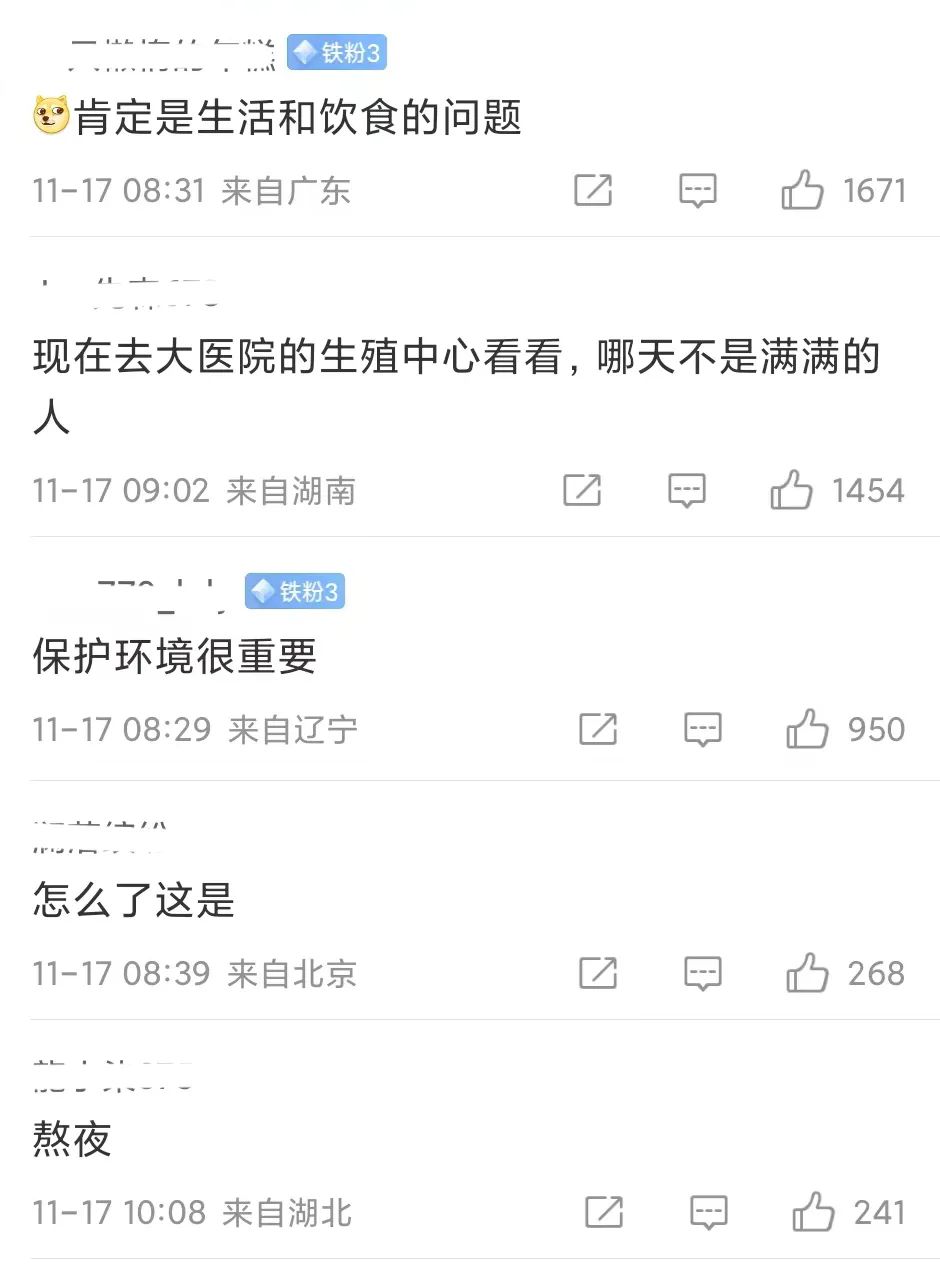Tap the timestamp 11-17 10:08 on the last comment
This screenshot has width=940, height=1265.
point(119,1212)
